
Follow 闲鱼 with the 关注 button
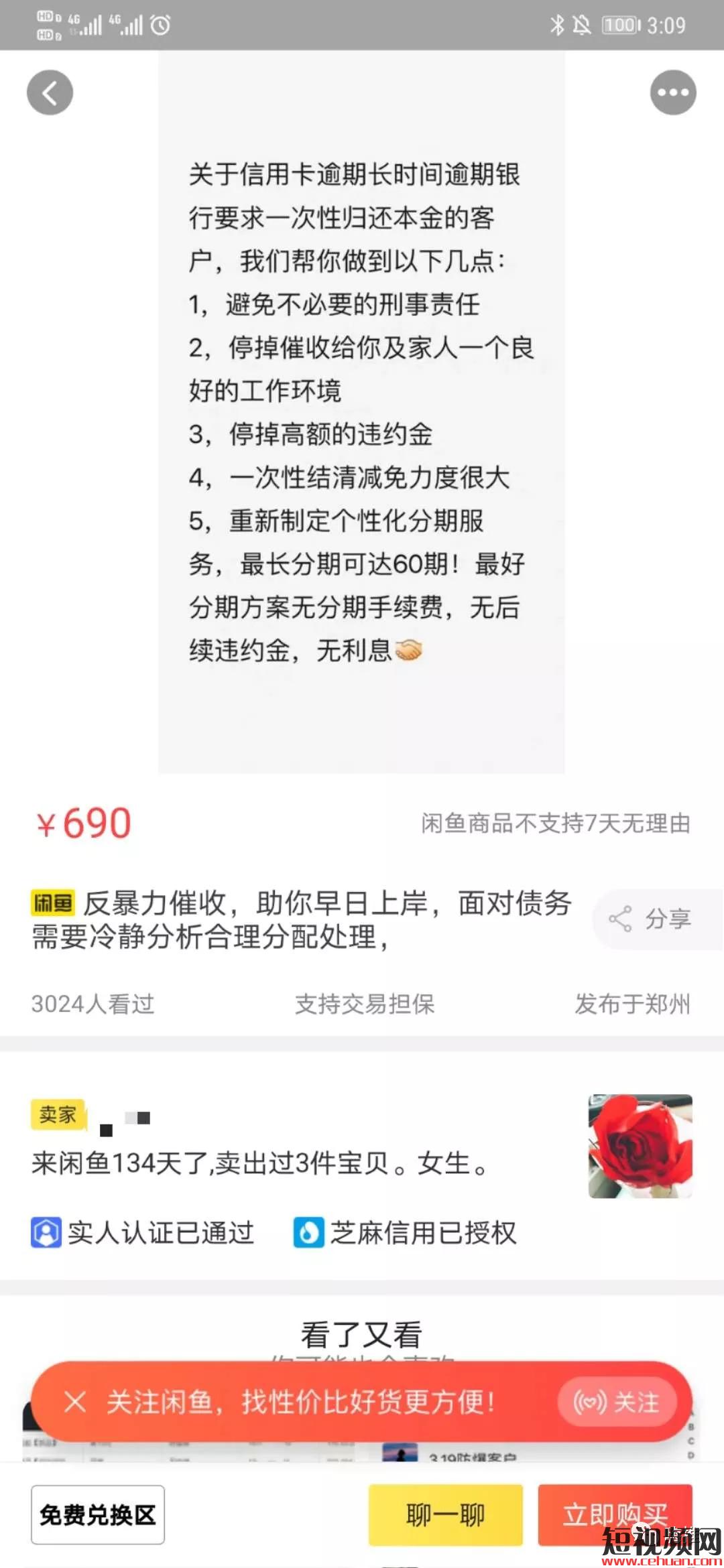click(x=617, y=1402)
